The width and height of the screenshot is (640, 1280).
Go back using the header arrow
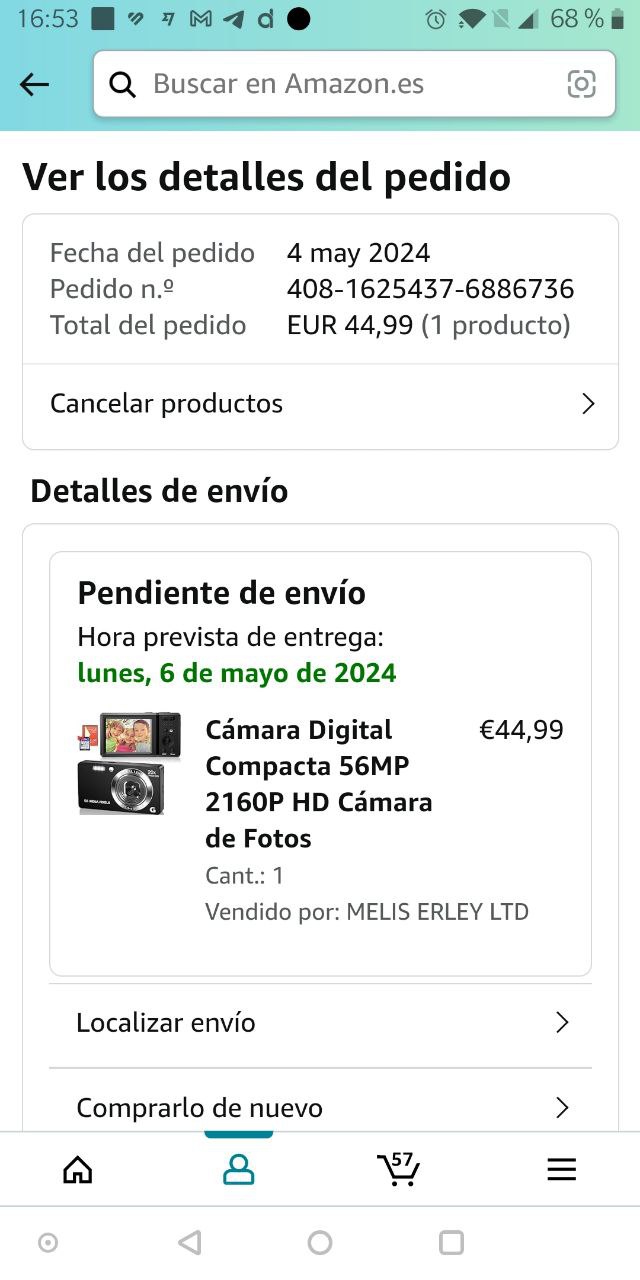pyautogui.click(x=34, y=85)
